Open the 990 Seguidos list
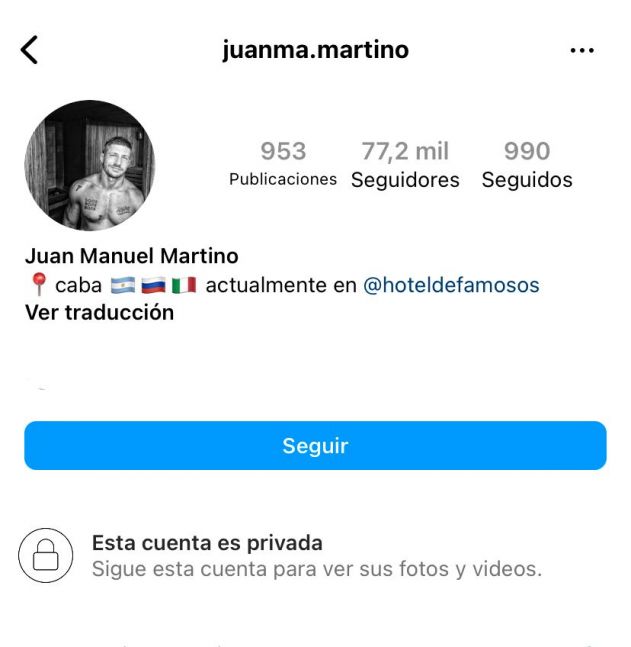The width and height of the screenshot is (631, 647). pyautogui.click(x=527, y=165)
